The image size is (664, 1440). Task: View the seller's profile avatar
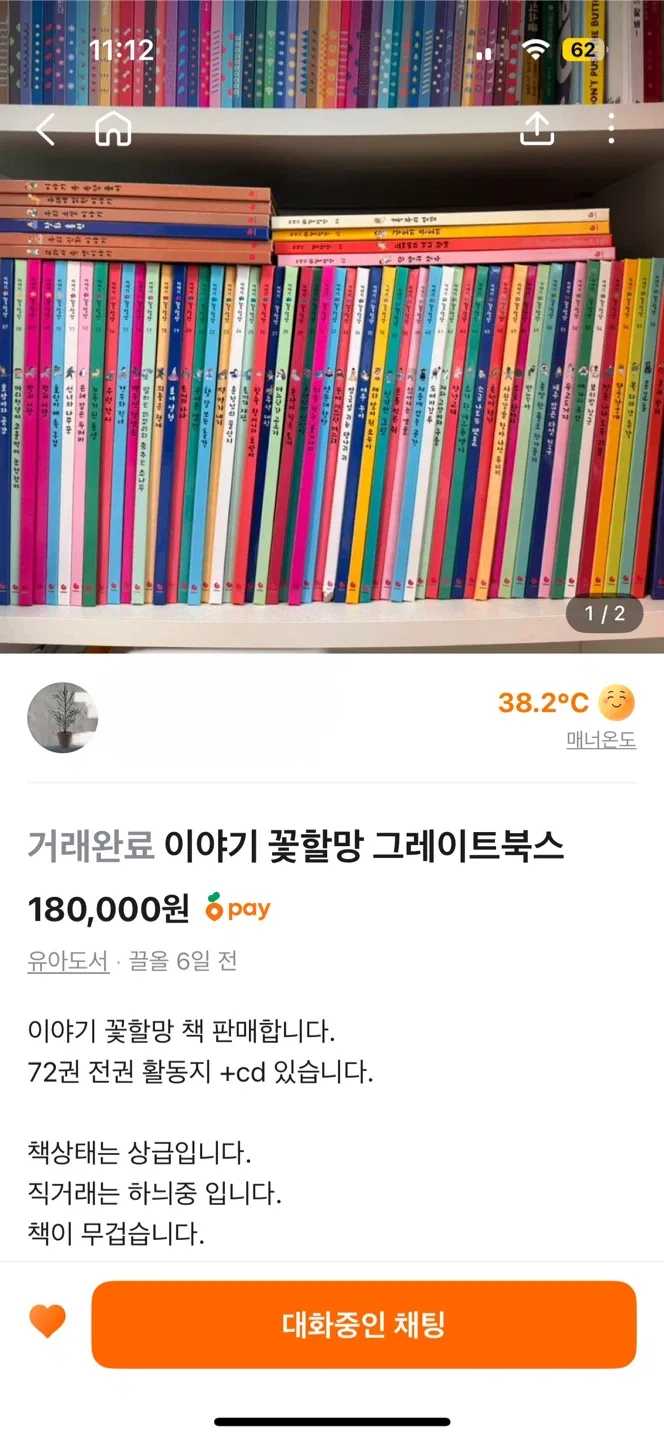pyautogui.click(x=62, y=718)
